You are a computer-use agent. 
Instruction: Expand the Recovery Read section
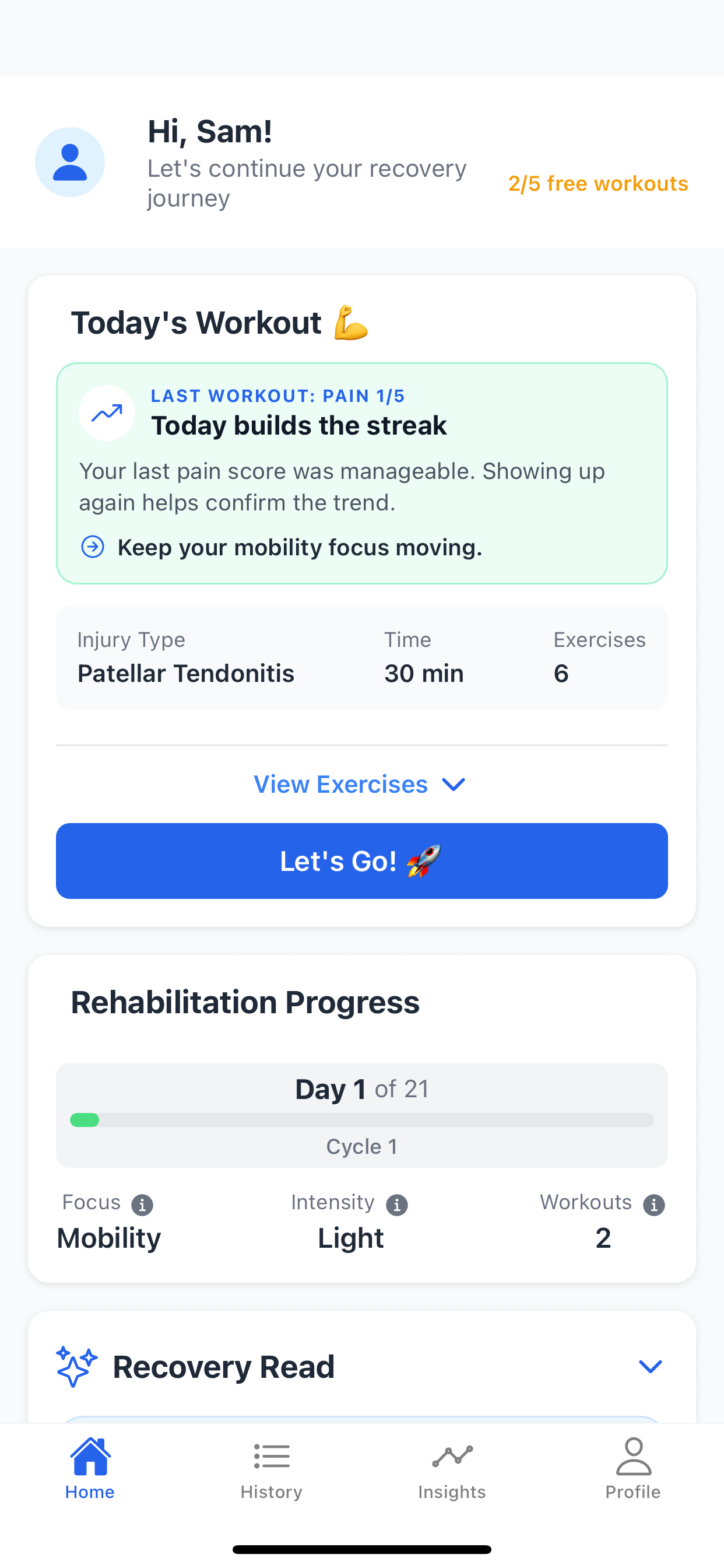[x=650, y=1367]
